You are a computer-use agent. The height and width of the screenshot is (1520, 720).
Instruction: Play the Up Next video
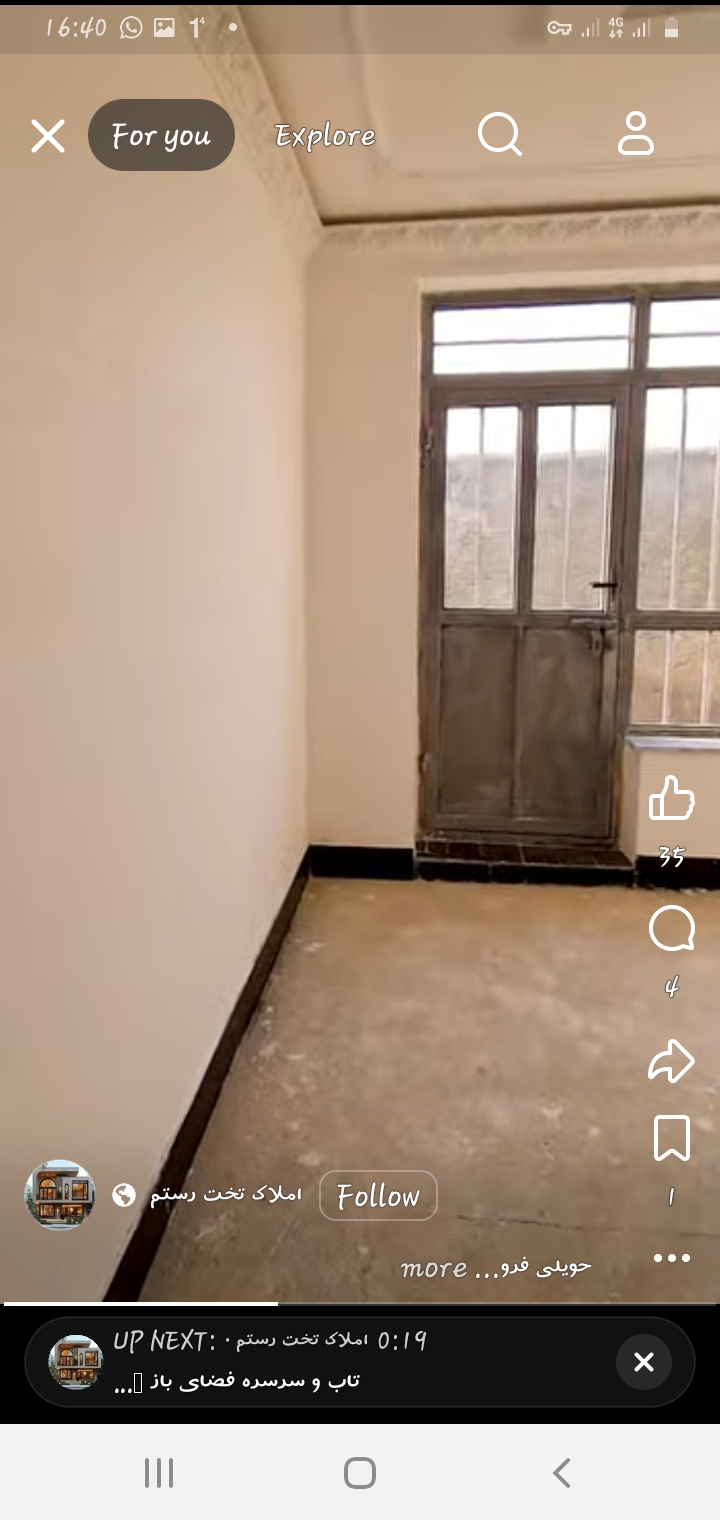pyautogui.click(x=300, y=1362)
